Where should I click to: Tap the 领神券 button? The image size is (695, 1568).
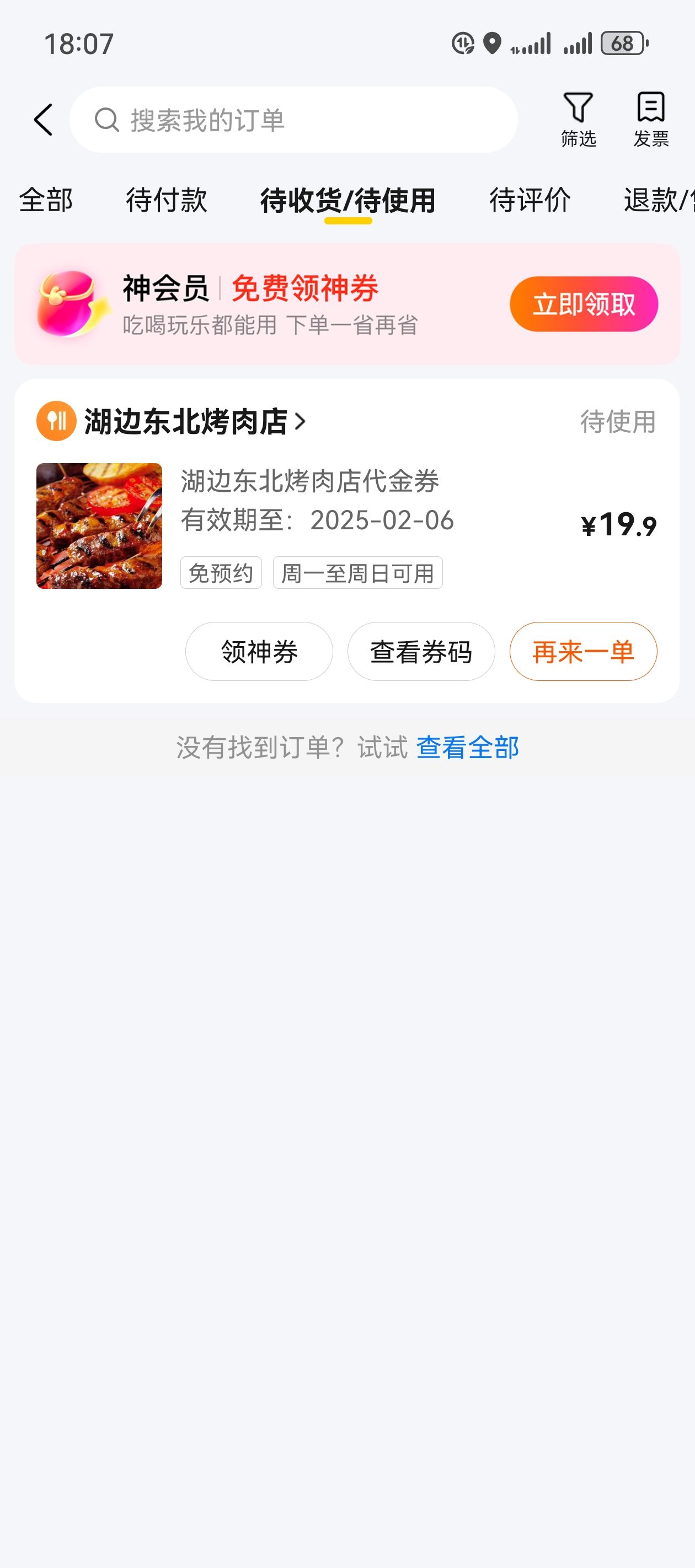[x=259, y=651]
